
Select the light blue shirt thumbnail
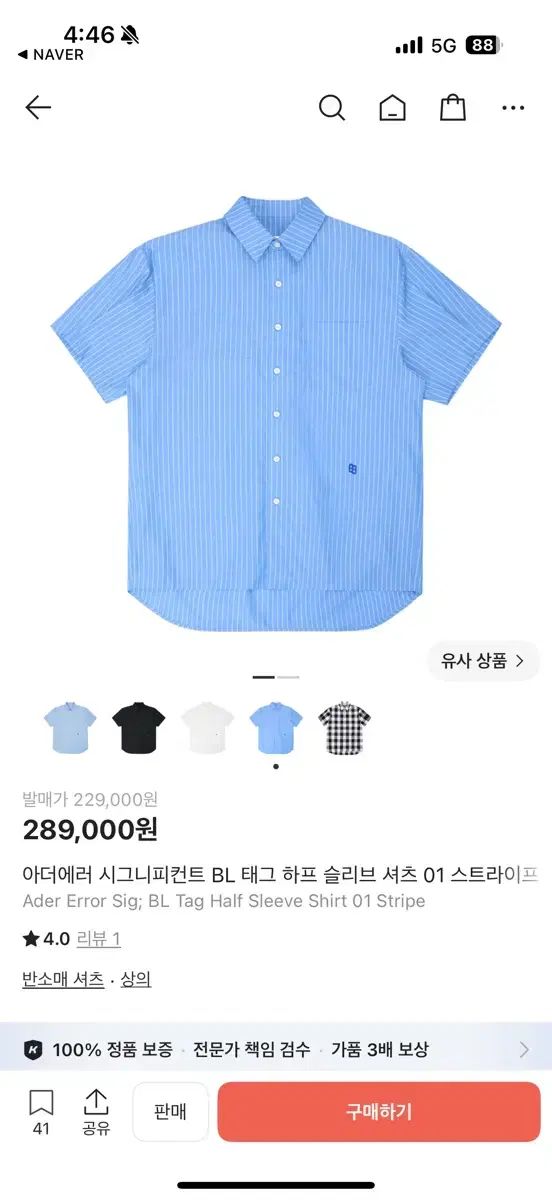(70, 727)
